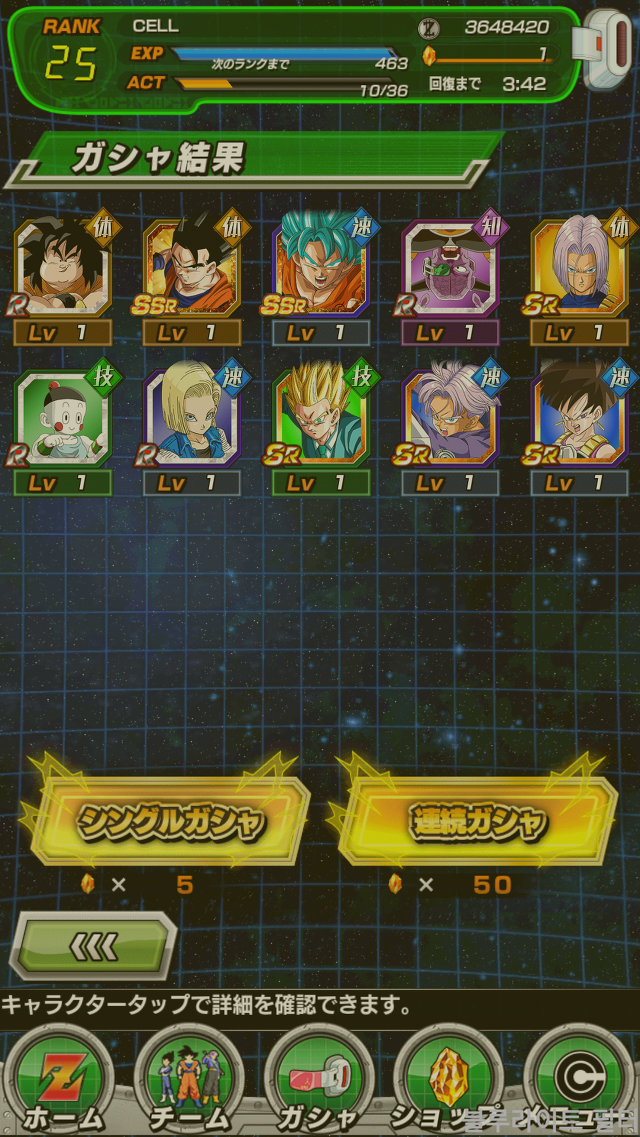Open the capsule menu tab
The width and height of the screenshot is (640, 1137).
coord(580,1083)
